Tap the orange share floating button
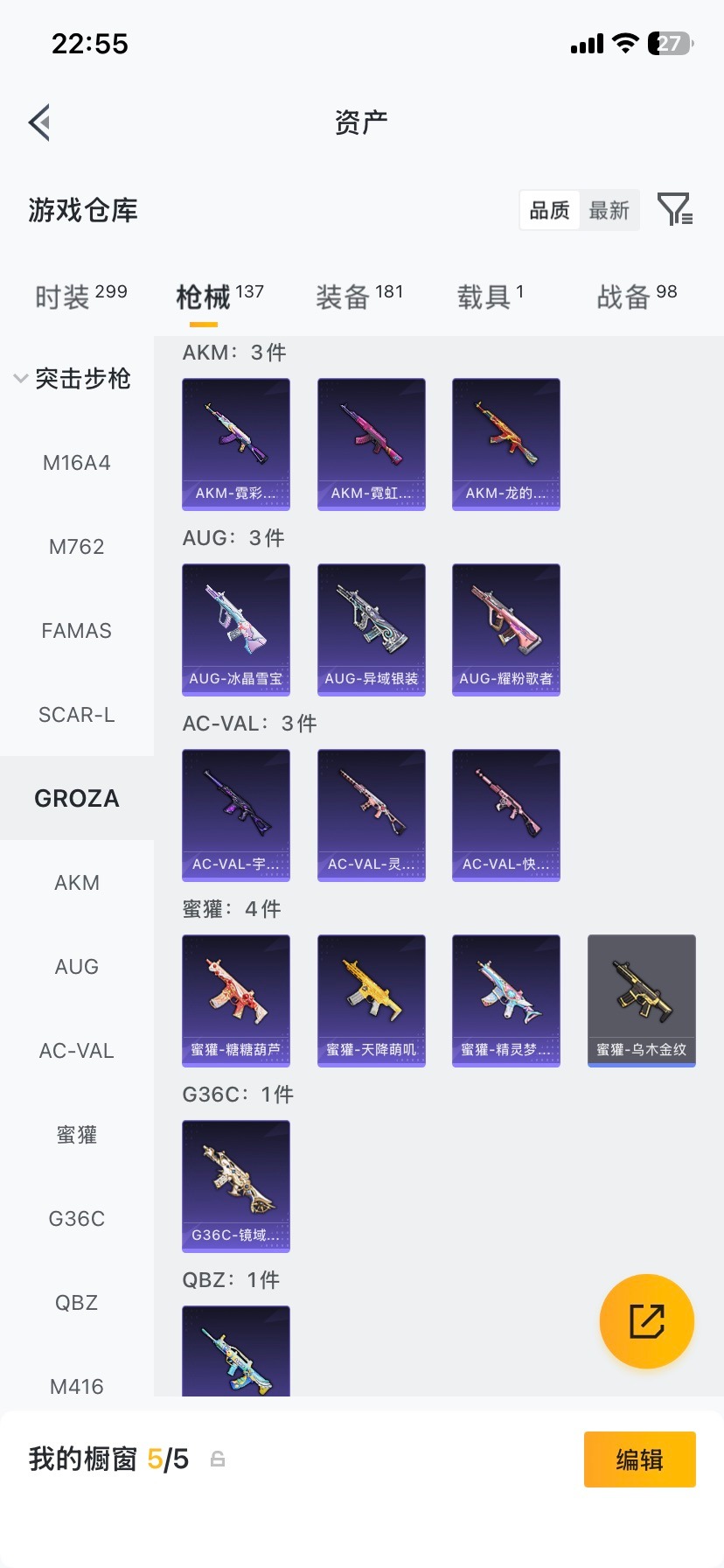724x1568 pixels. [x=646, y=1321]
